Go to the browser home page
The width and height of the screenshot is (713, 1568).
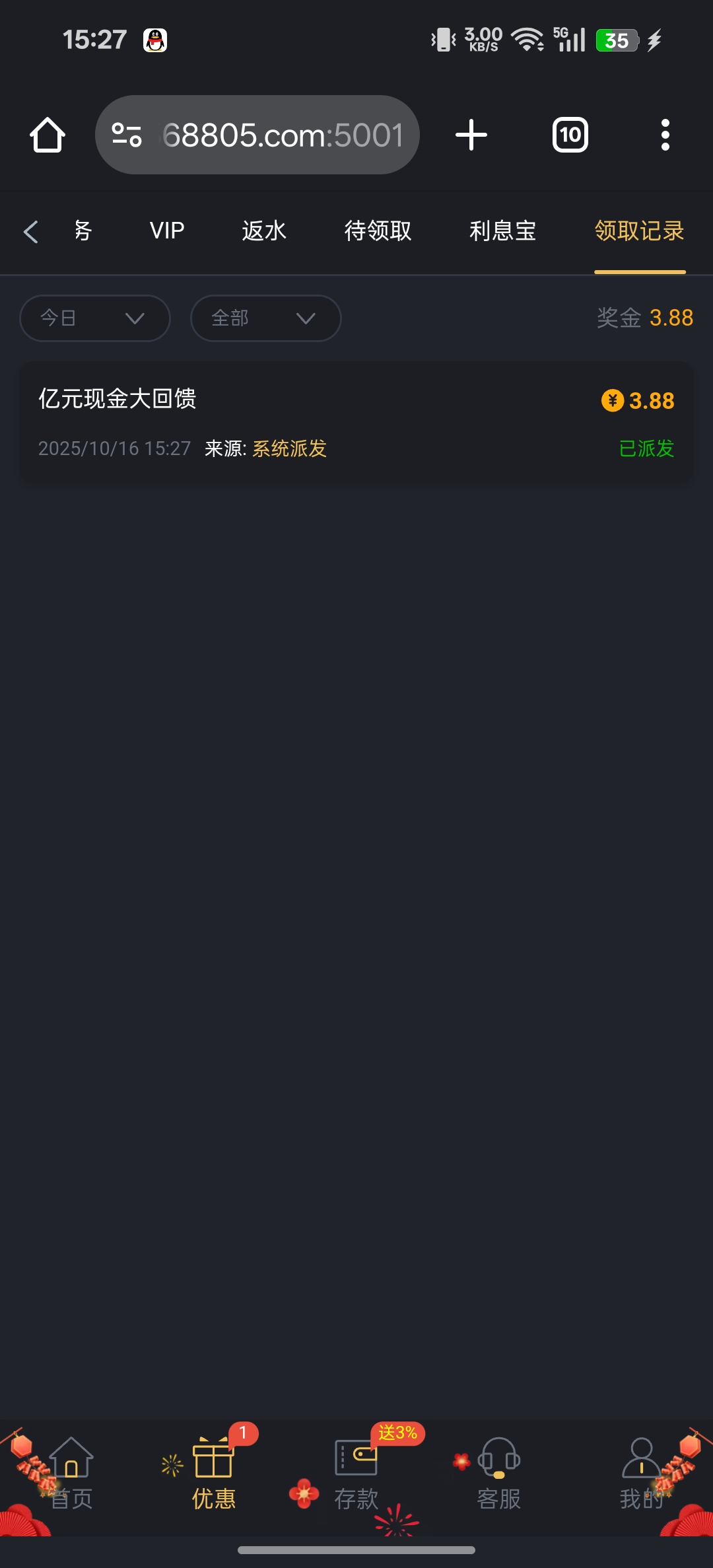click(x=48, y=135)
